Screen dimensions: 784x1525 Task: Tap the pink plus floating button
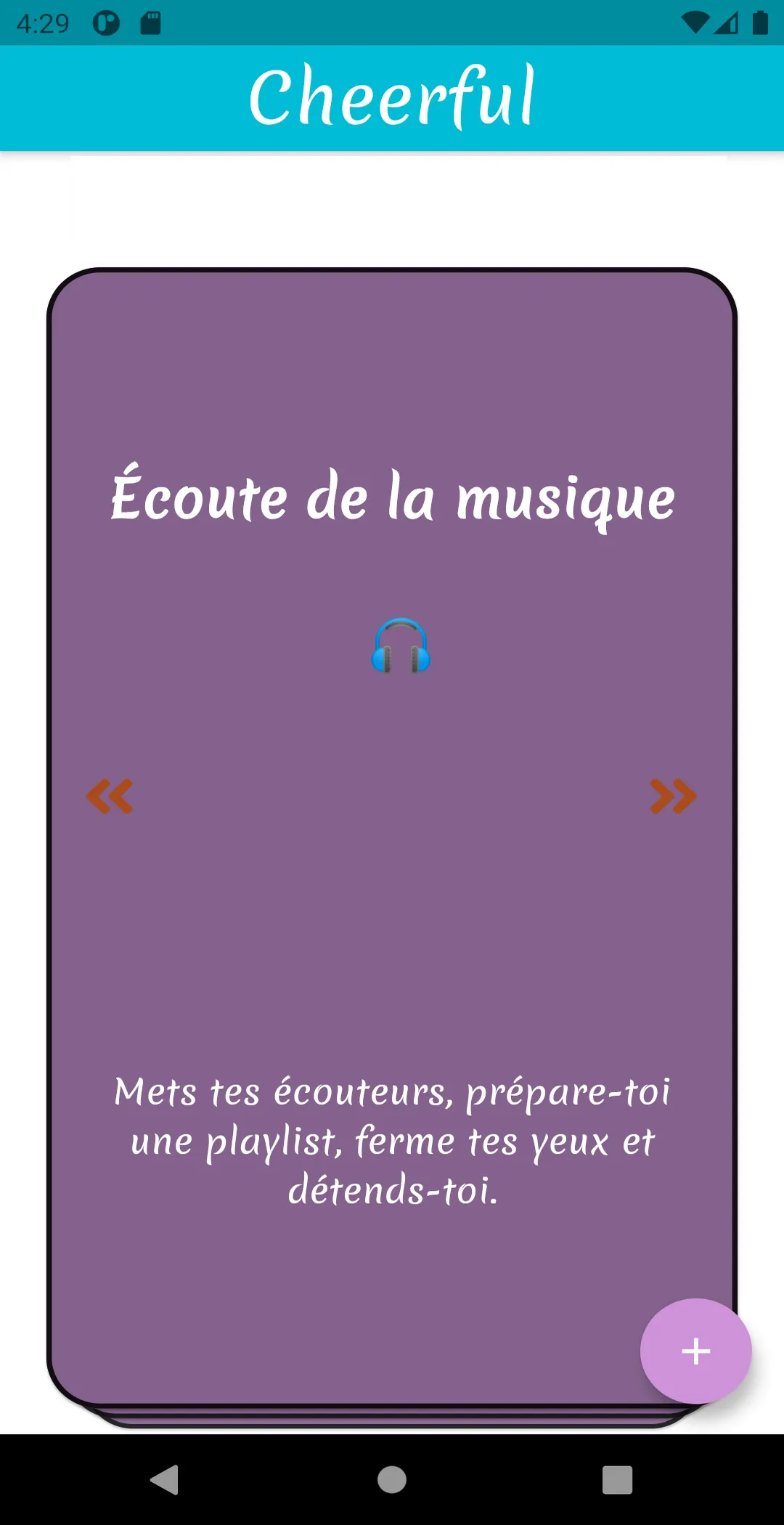click(695, 1351)
